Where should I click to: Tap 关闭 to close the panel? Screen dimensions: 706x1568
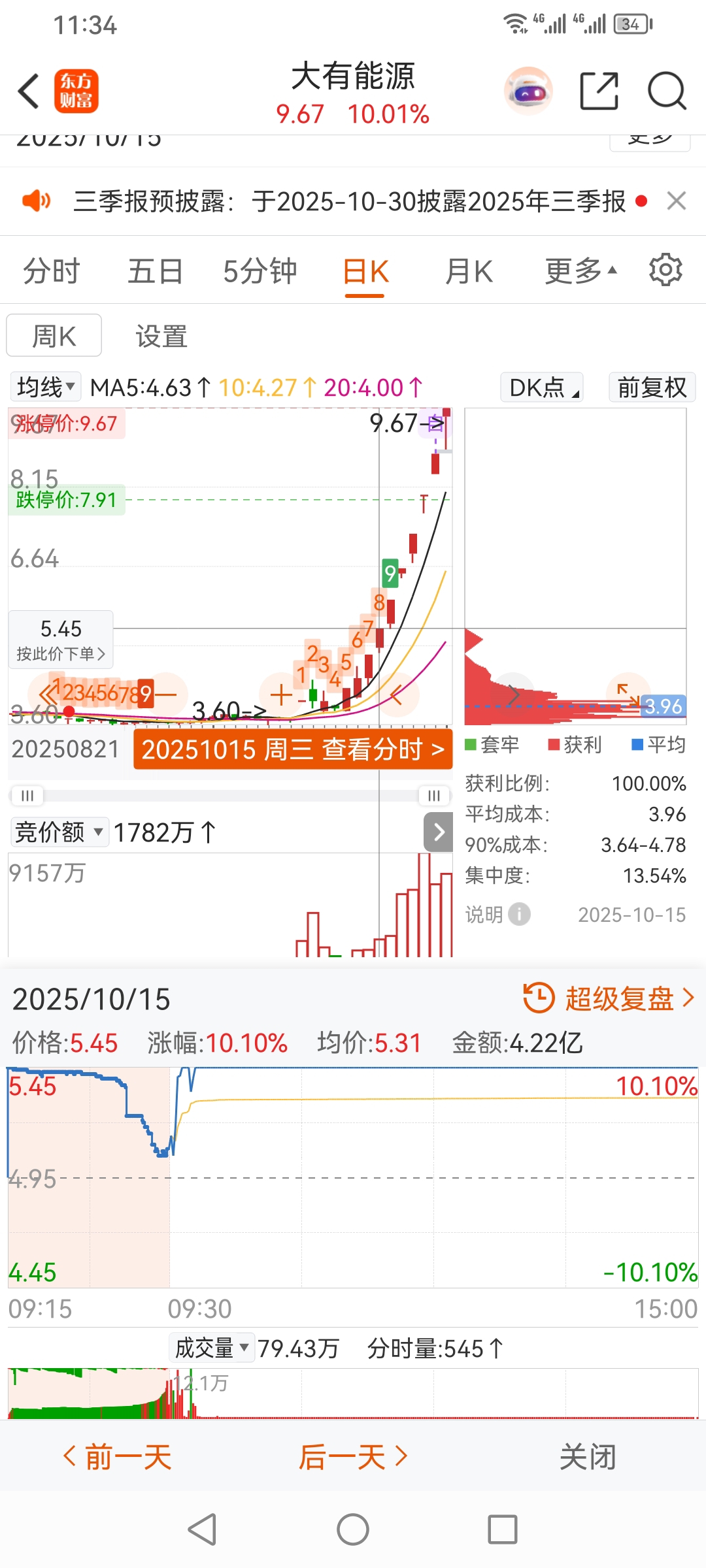click(x=588, y=1457)
